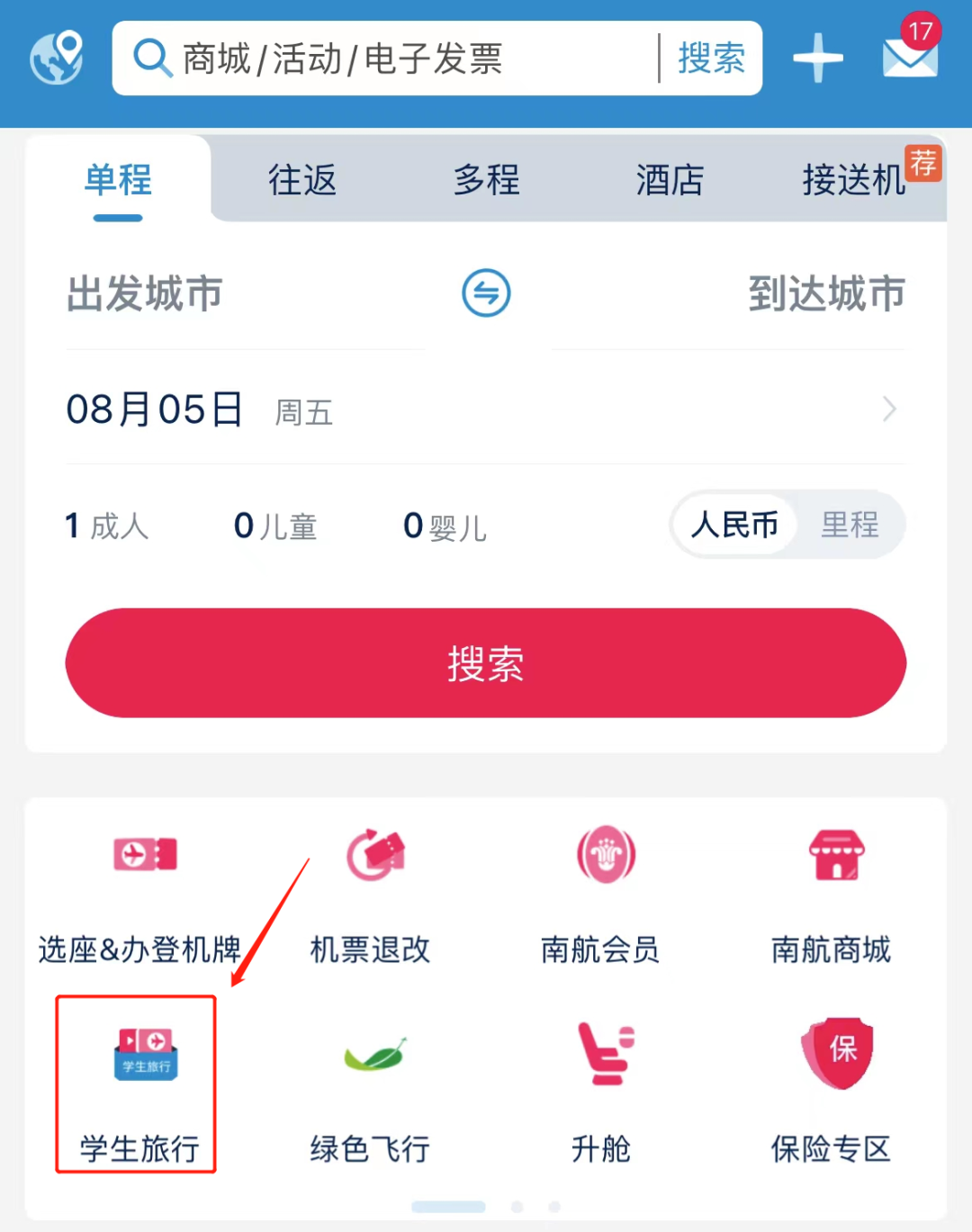Choose the 出发城市 departure city
This screenshot has height=1232, width=972.
point(145,293)
